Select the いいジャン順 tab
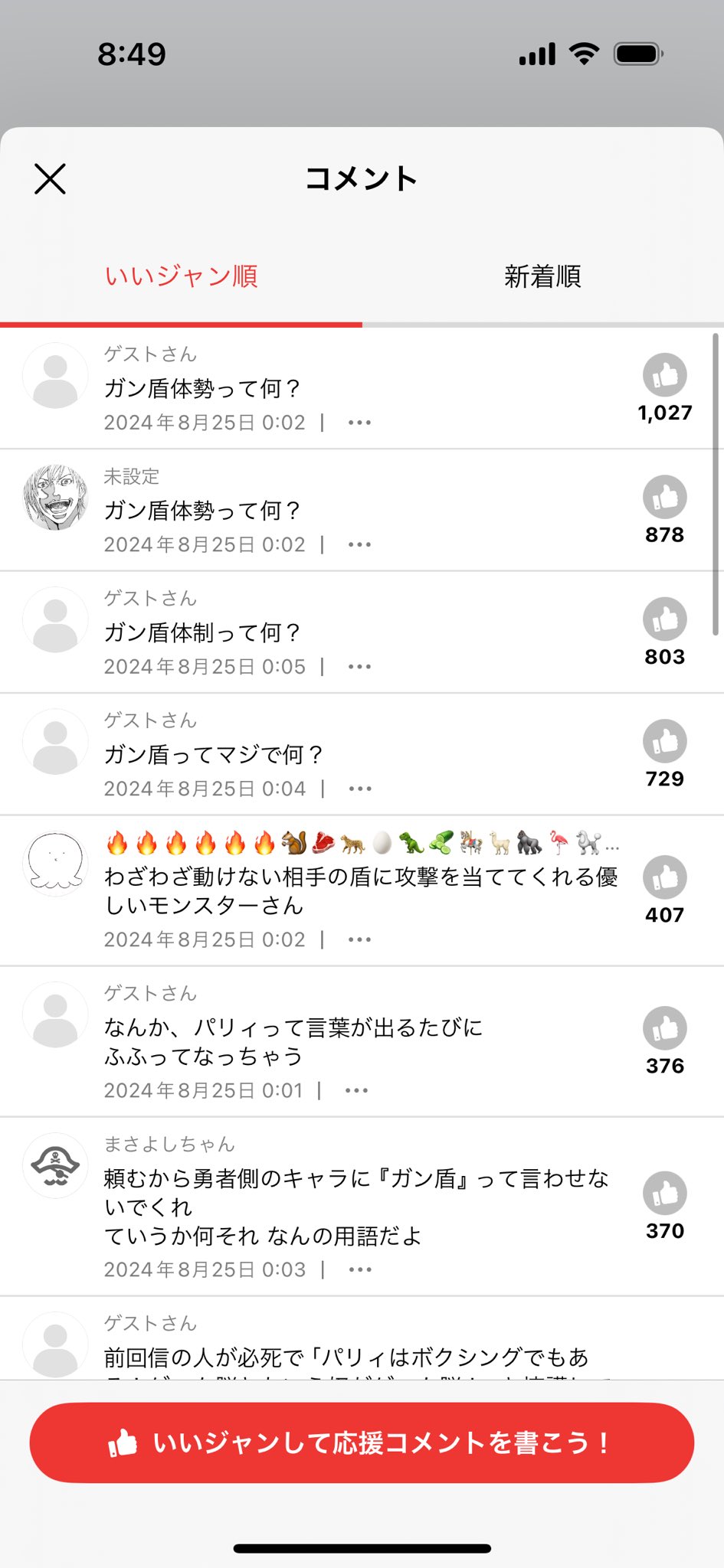The width and height of the screenshot is (724, 1568). point(181,276)
